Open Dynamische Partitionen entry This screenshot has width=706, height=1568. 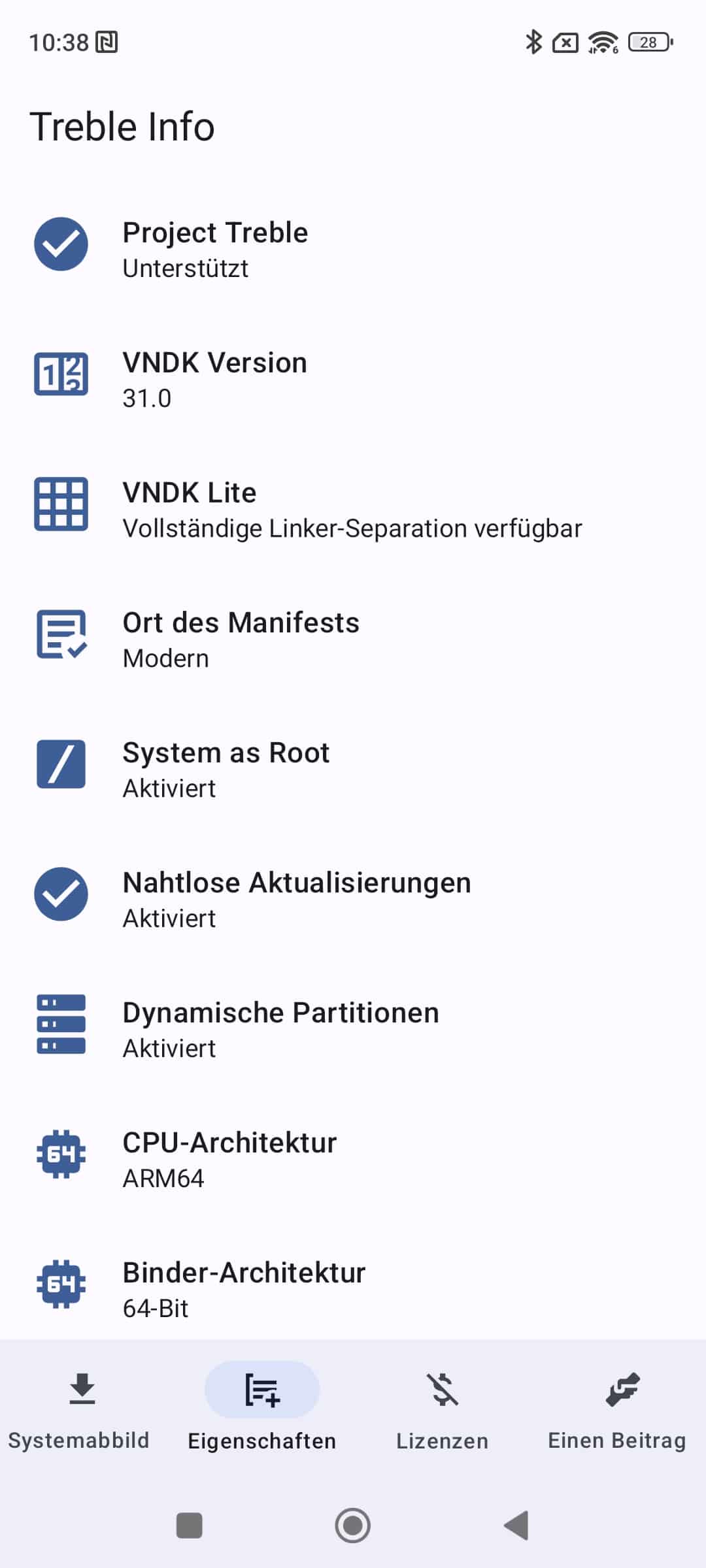(353, 1030)
